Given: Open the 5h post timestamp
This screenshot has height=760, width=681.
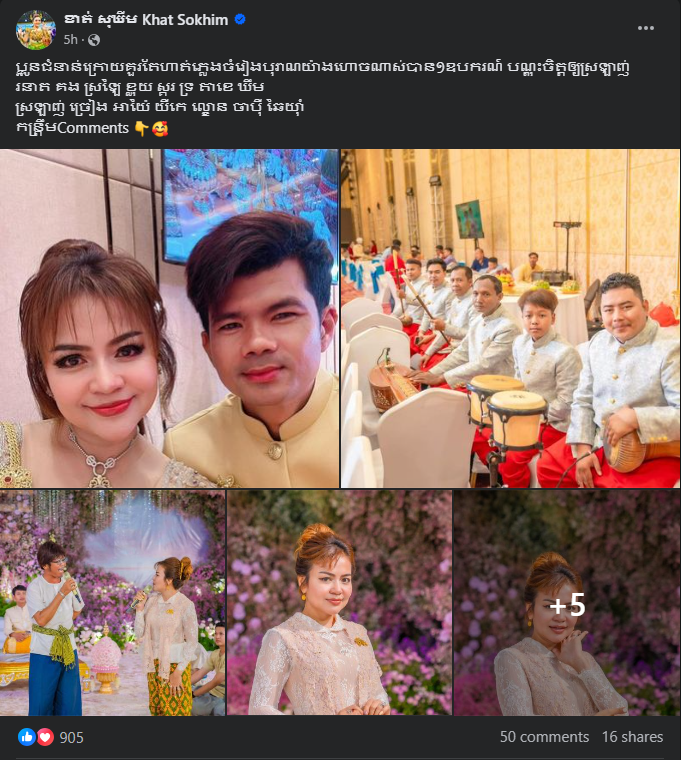Looking at the screenshot, I should [x=70, y=40].
